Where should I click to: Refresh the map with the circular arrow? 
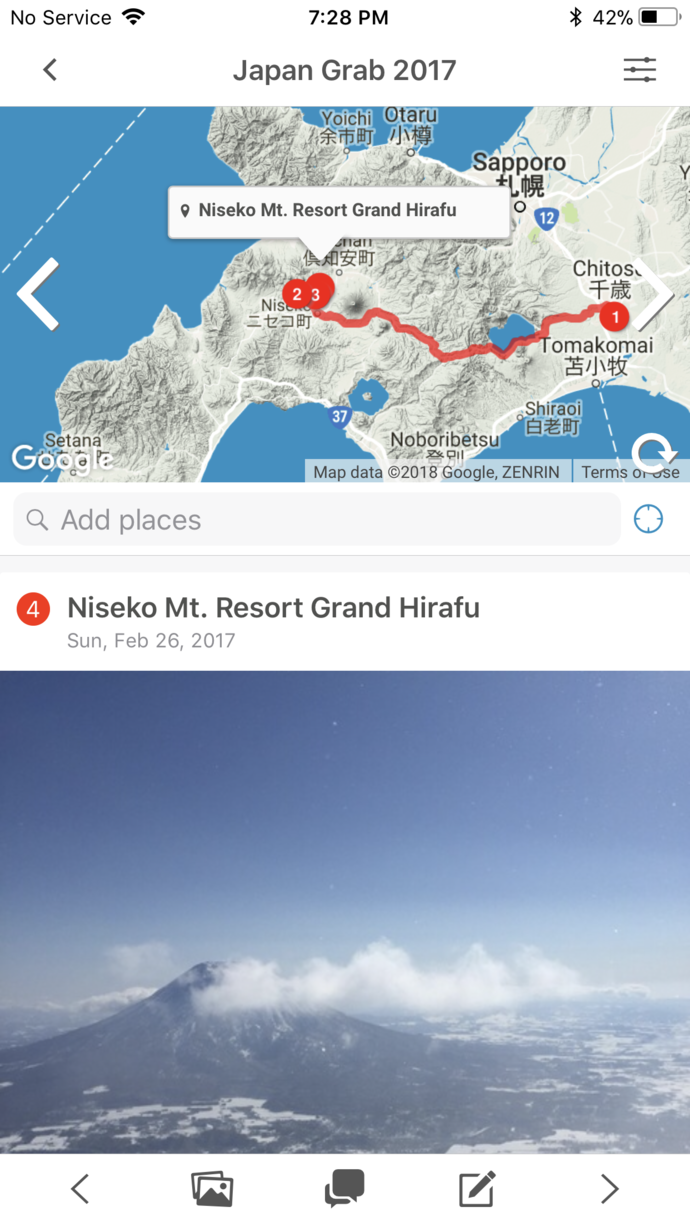pyautogui.click(x=654, y=453)
